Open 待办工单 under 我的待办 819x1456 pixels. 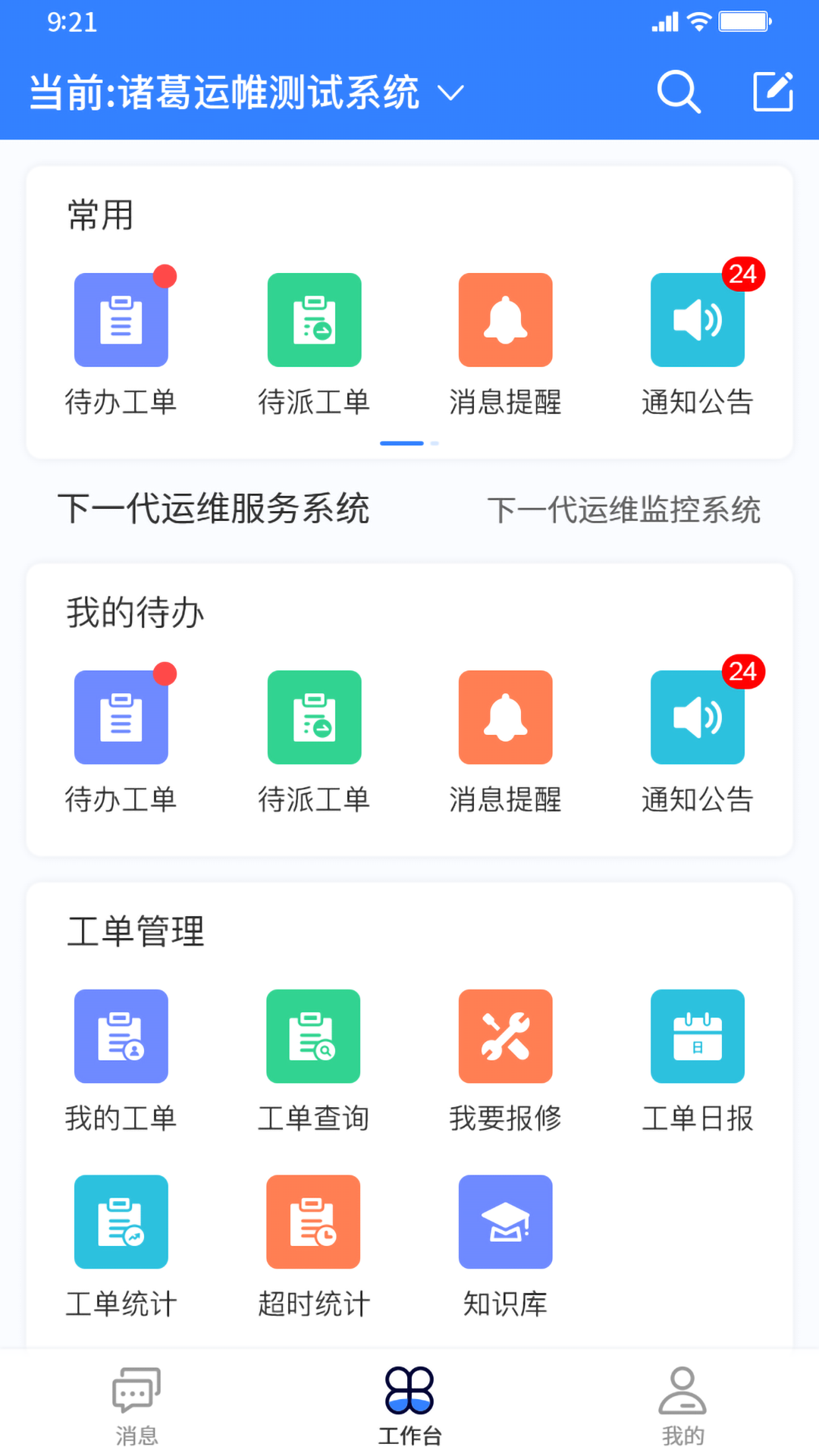coord(121,717)
